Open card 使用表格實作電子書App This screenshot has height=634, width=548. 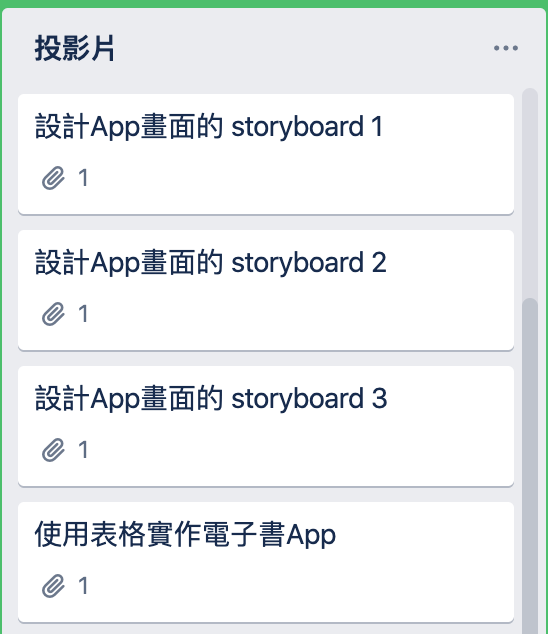266,562
